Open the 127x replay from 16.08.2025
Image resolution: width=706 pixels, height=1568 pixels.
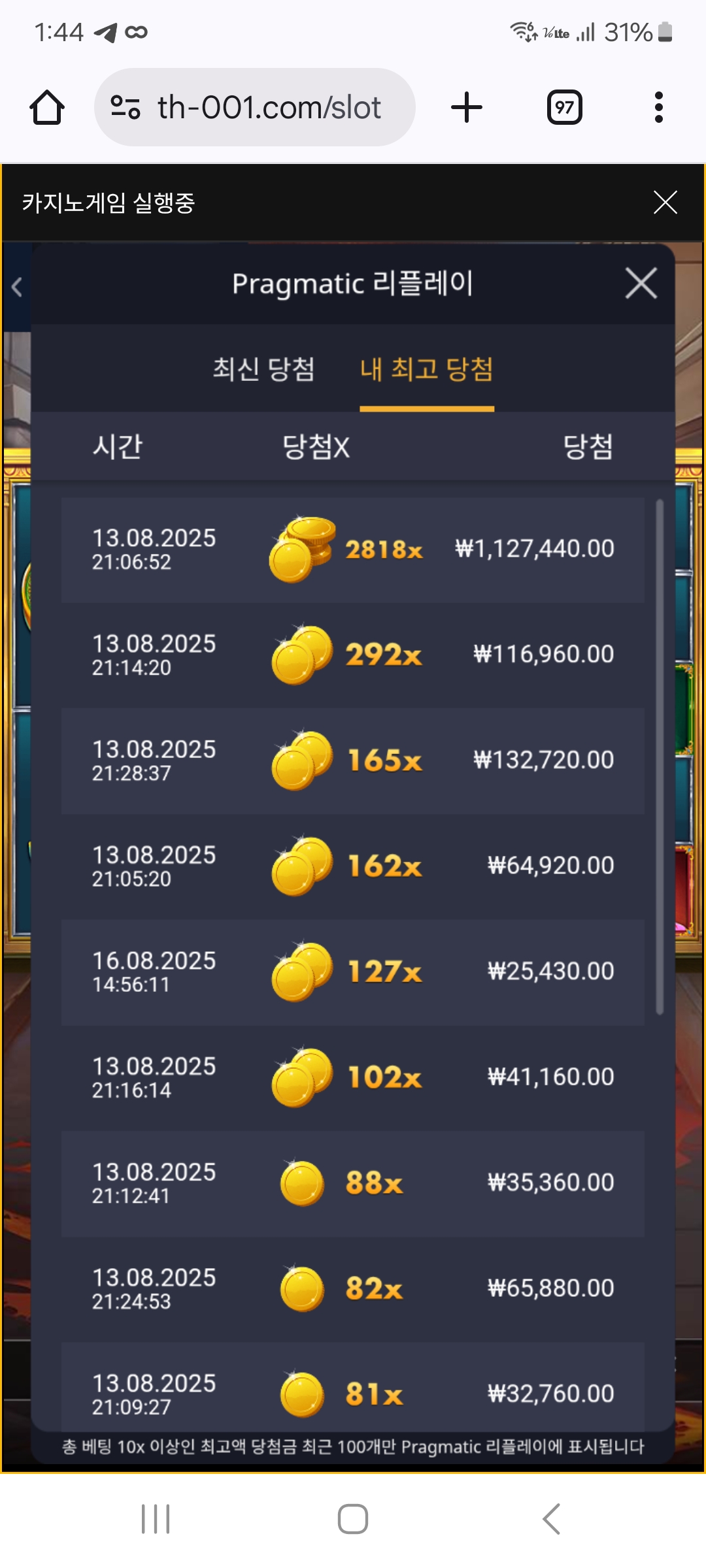pyautogui.click(x=353, y=972)
